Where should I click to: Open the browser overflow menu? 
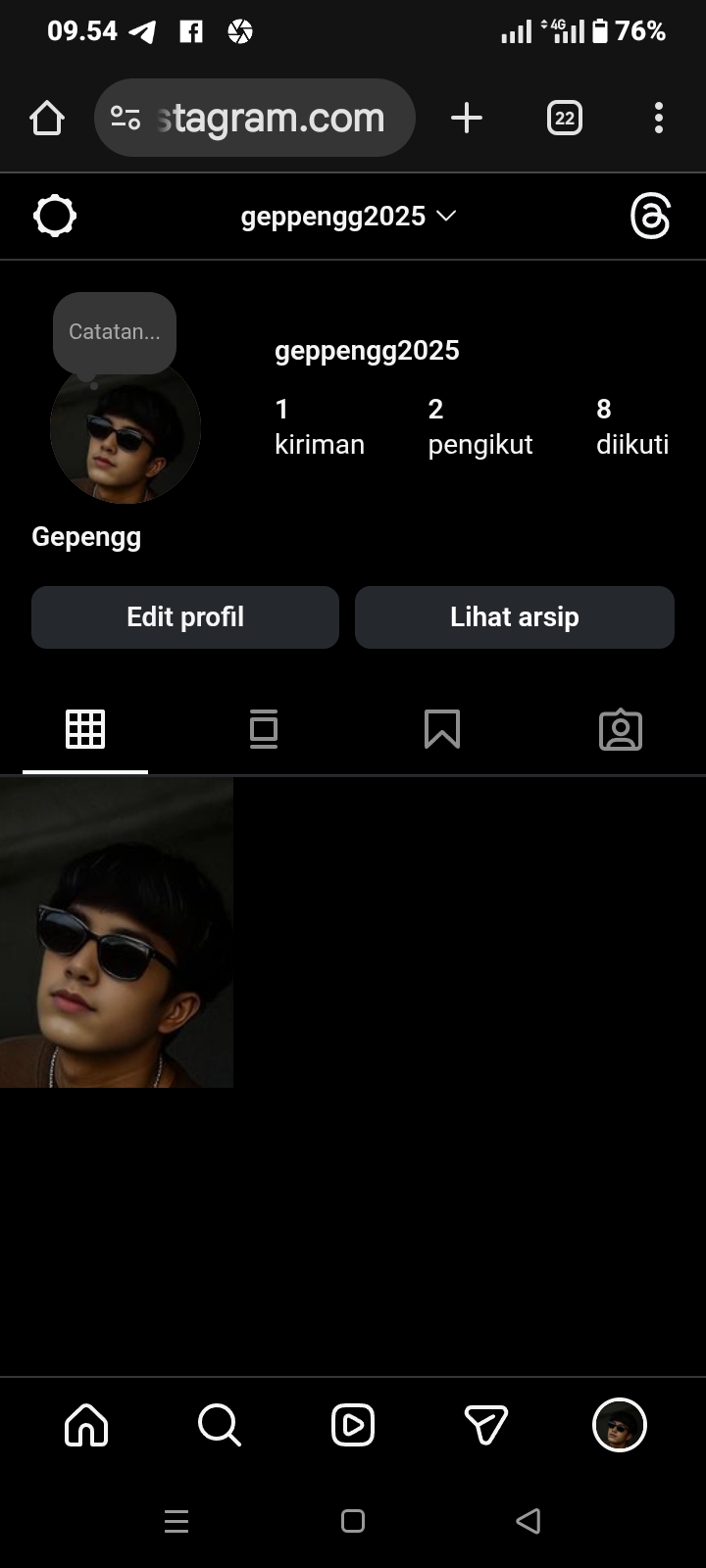659,119
